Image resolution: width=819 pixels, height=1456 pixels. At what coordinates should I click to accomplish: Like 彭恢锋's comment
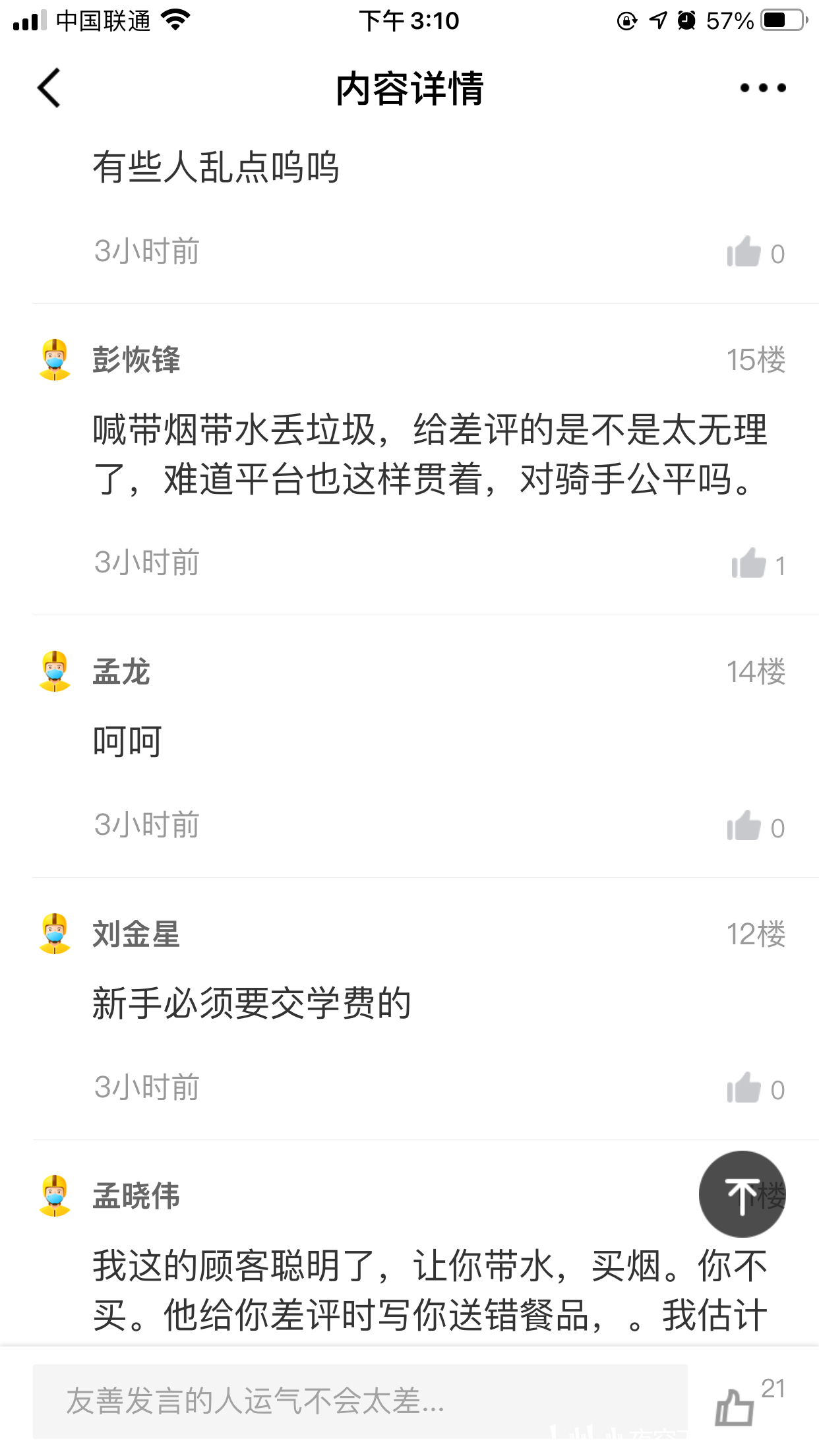(x=748, y=564)
